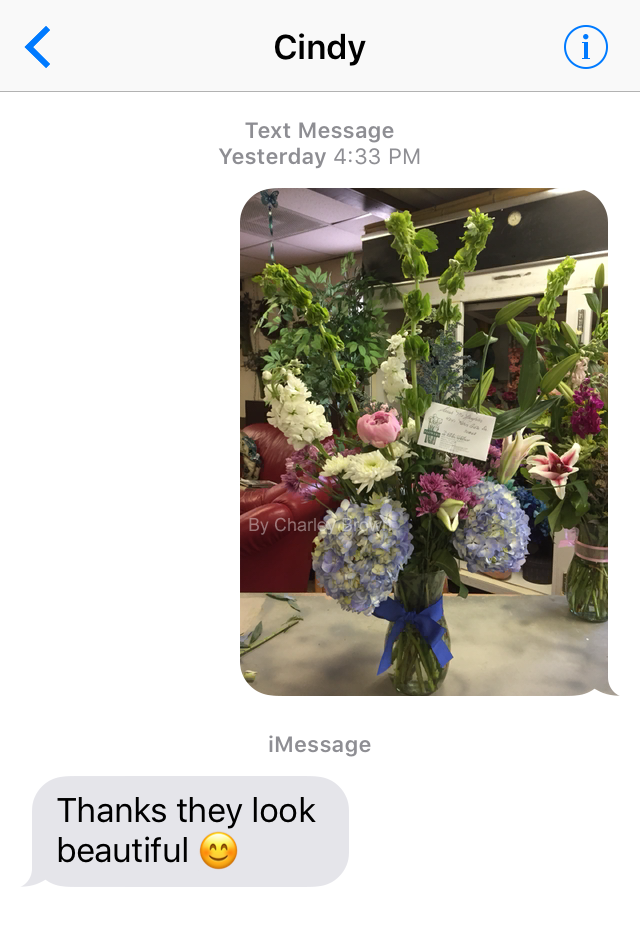Go back to the messages list
Image resolution: width=640 pixels, height=927 pixels.
38,47
